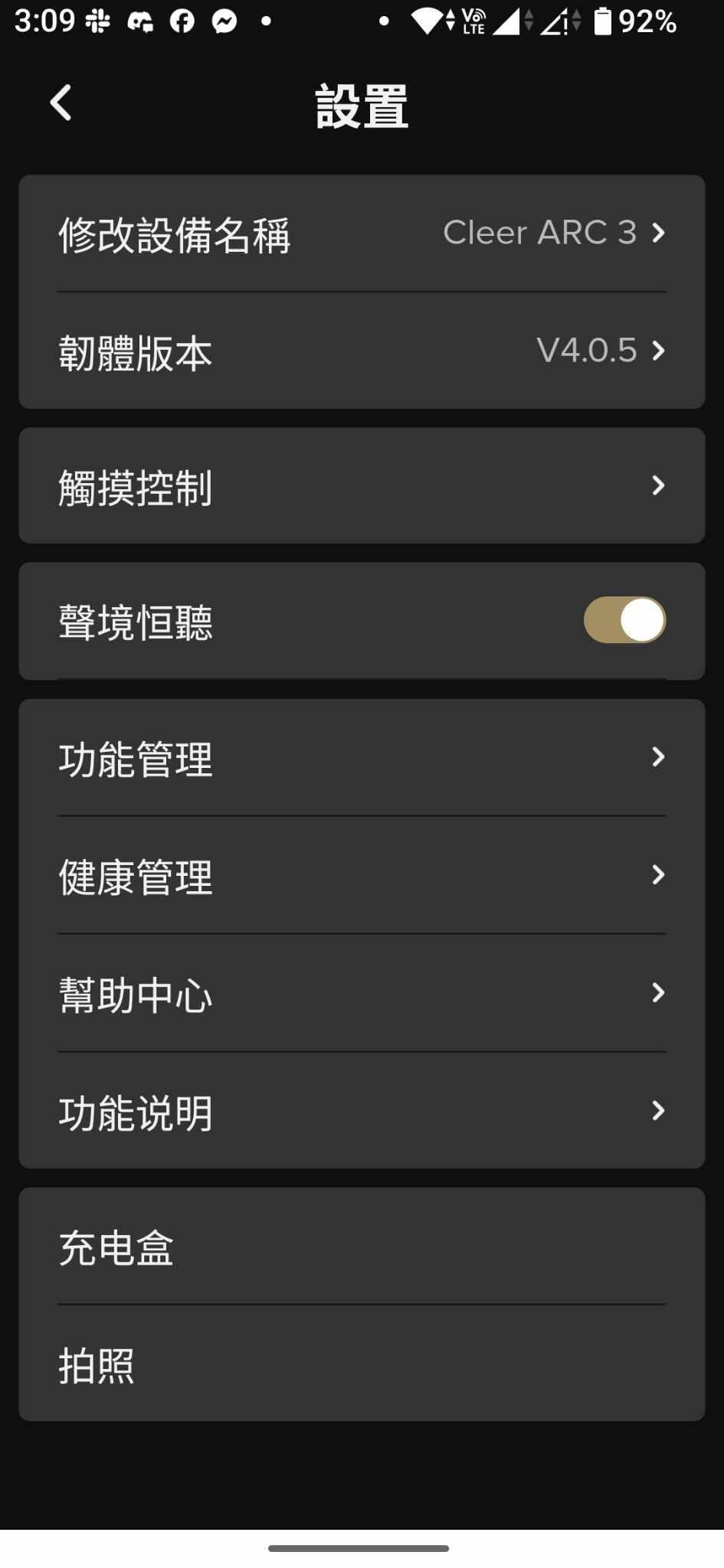Open 幫助中心 help center
Image resolution: width=724 pixels, height=1568 pixels.
[x=362, y=993]
